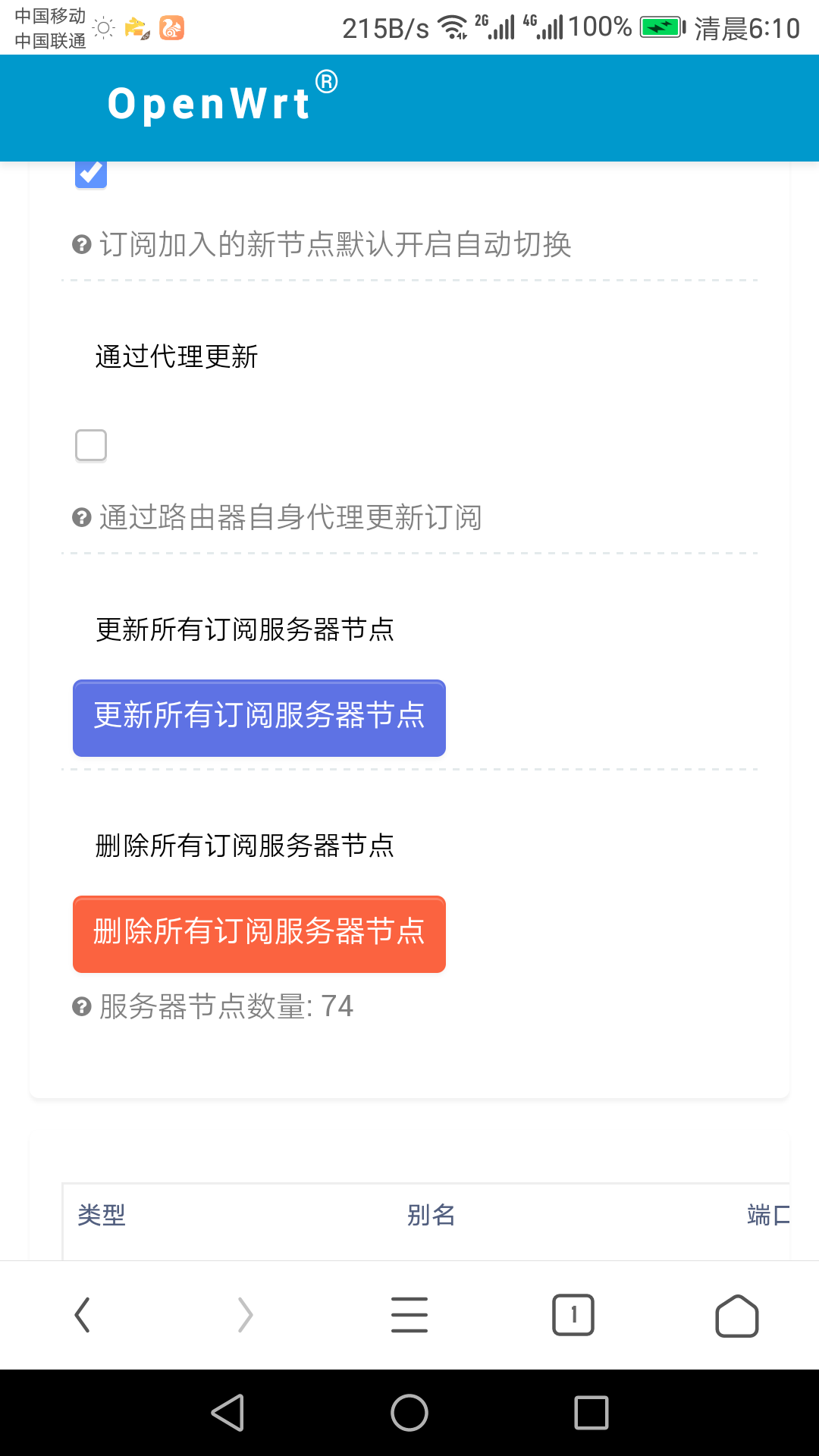Open help tip for 服务器节点数量
The height and width of the screenshot is (1456, 819).
coord(80,1006)
